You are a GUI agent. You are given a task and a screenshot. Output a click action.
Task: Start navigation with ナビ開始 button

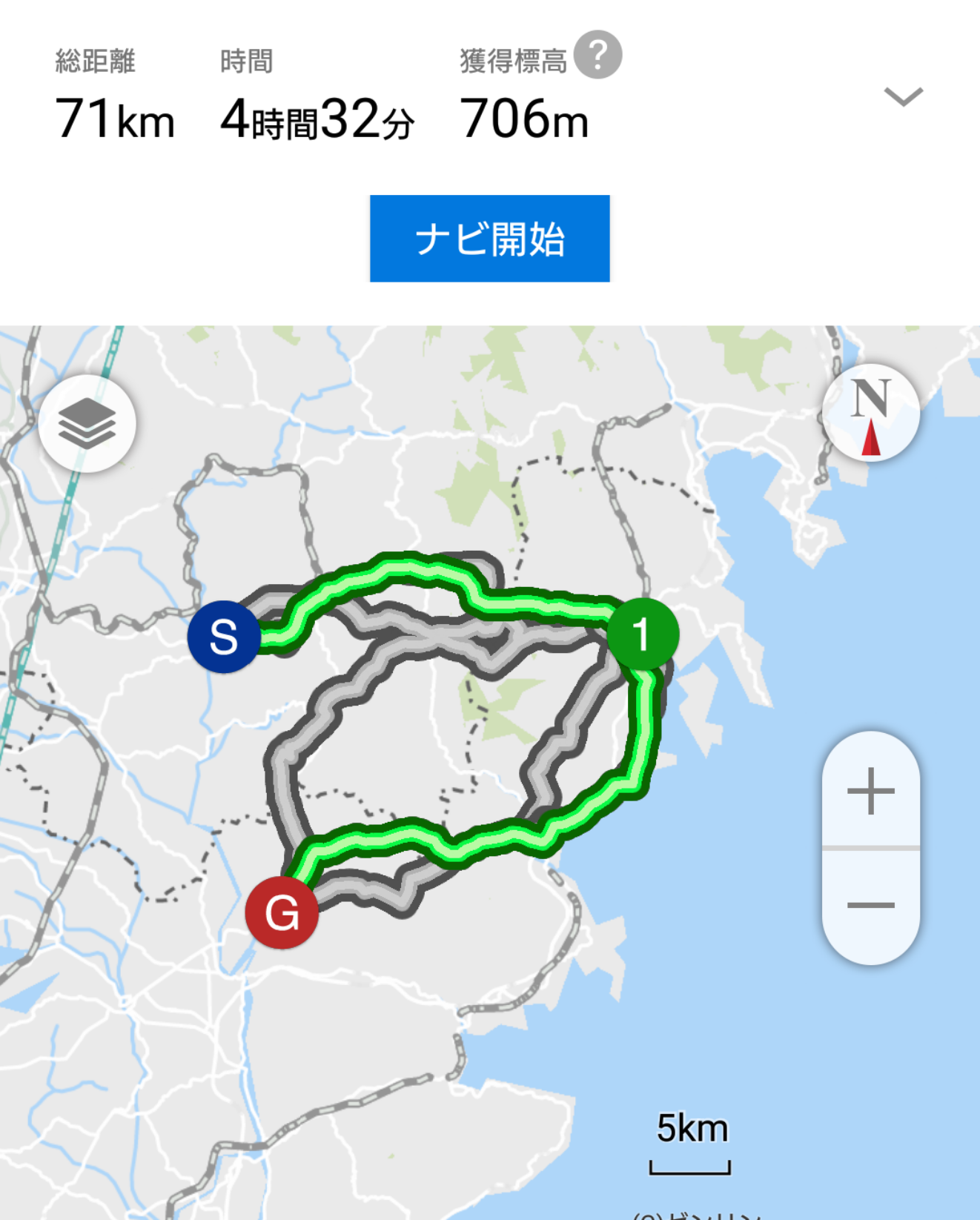point(489,239)
